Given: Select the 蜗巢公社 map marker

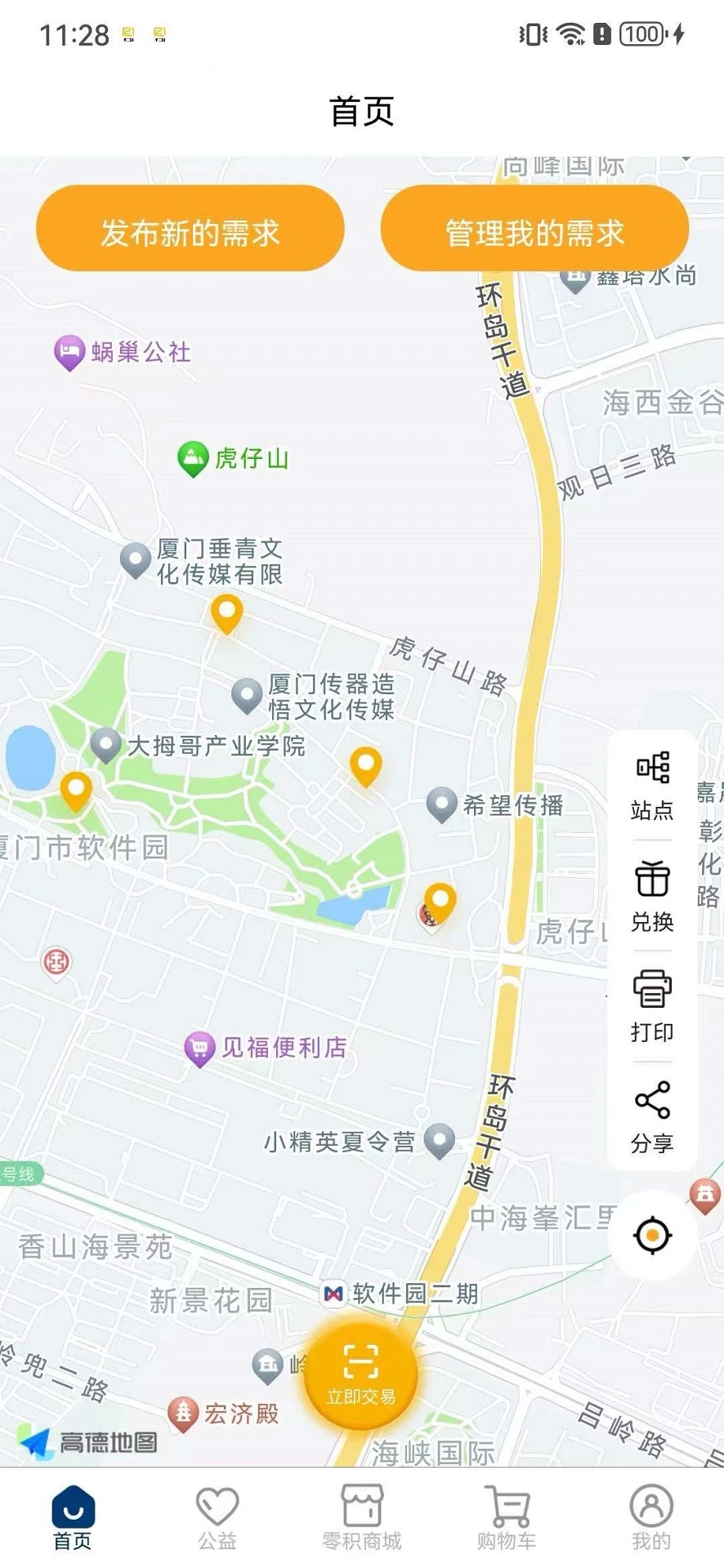Looking at the screenshot, I should [70, 351].
